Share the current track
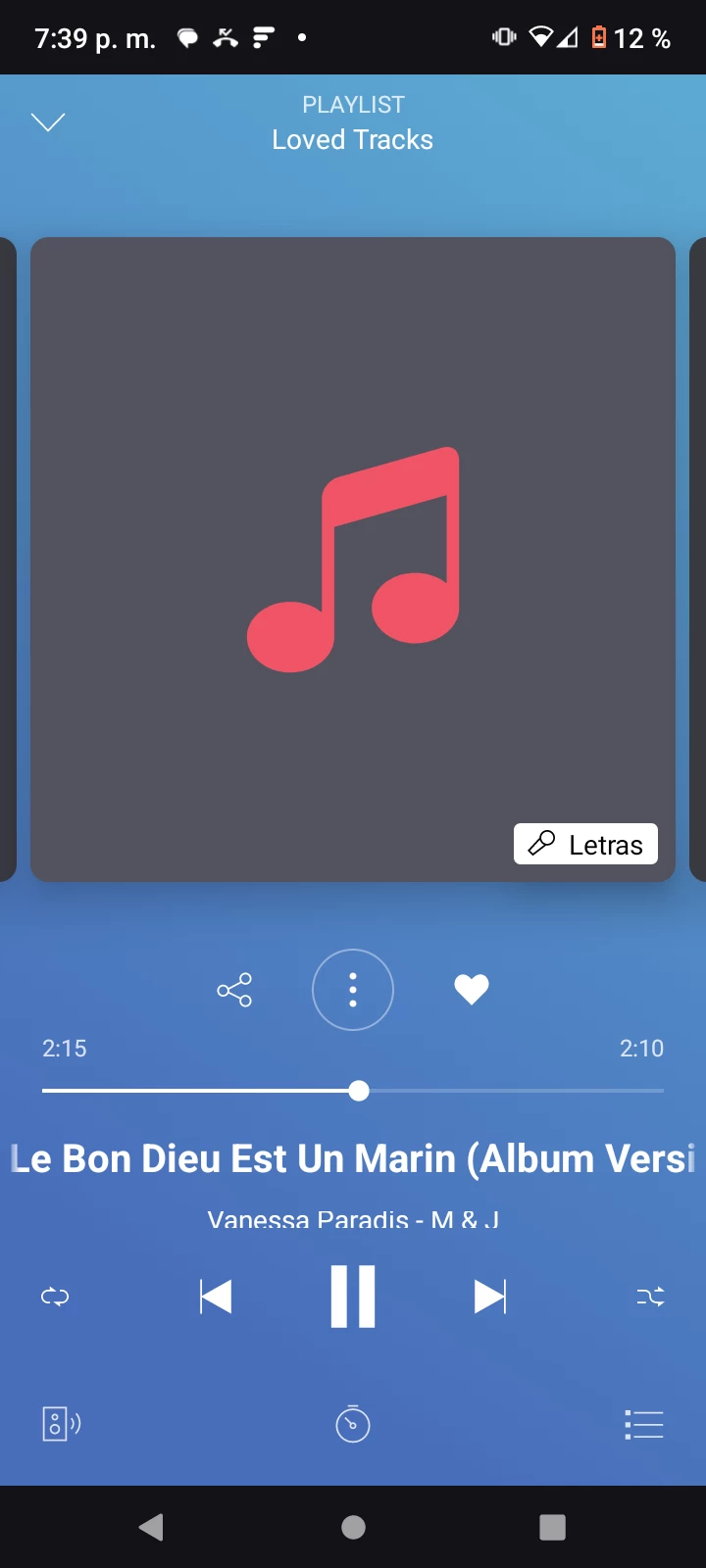This screenshot has width=706, height=1568. [234, 990]
